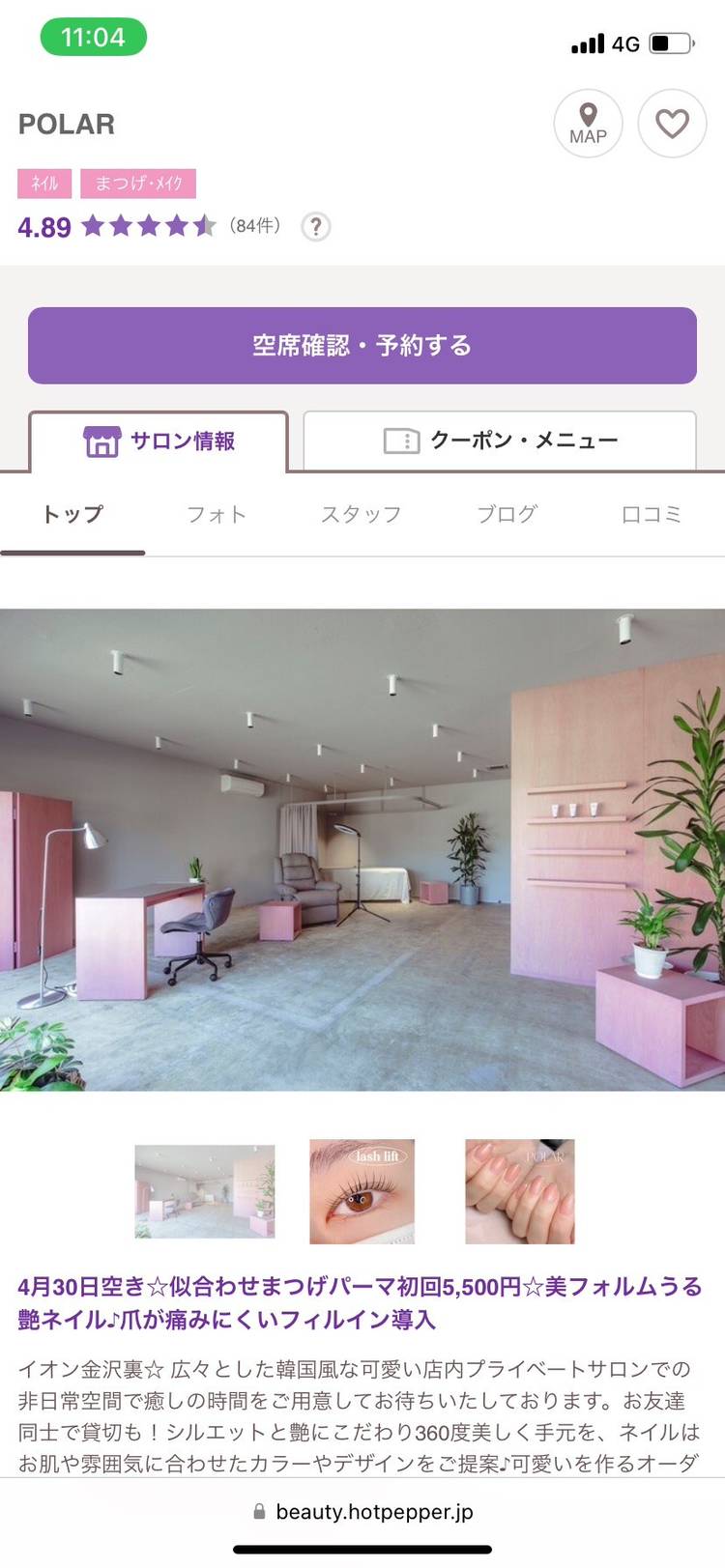Select the lash lift eye thumbnail
Screen dimensions: 725x1568
362,1191
